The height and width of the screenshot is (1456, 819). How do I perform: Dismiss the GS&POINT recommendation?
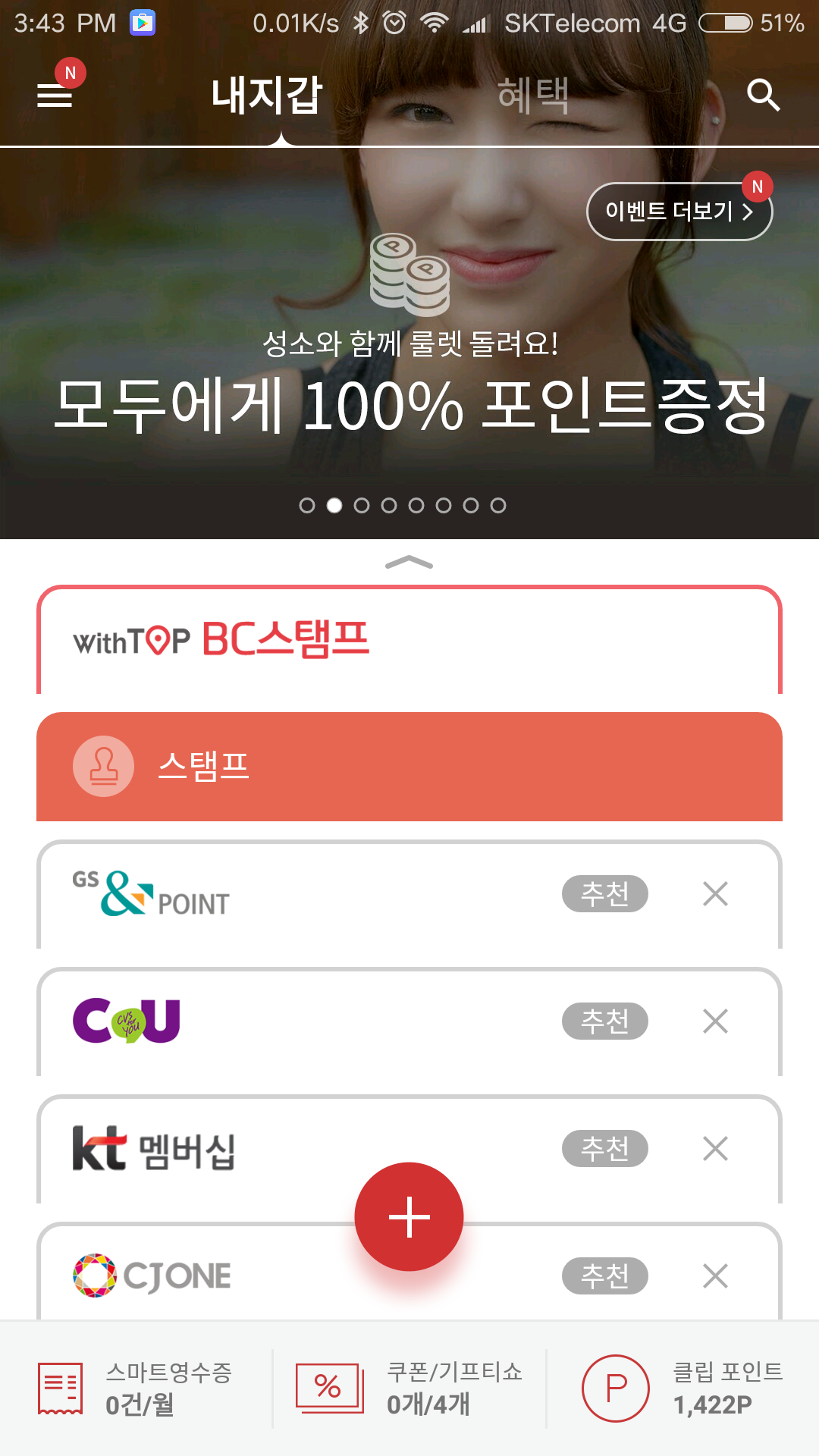715,894
